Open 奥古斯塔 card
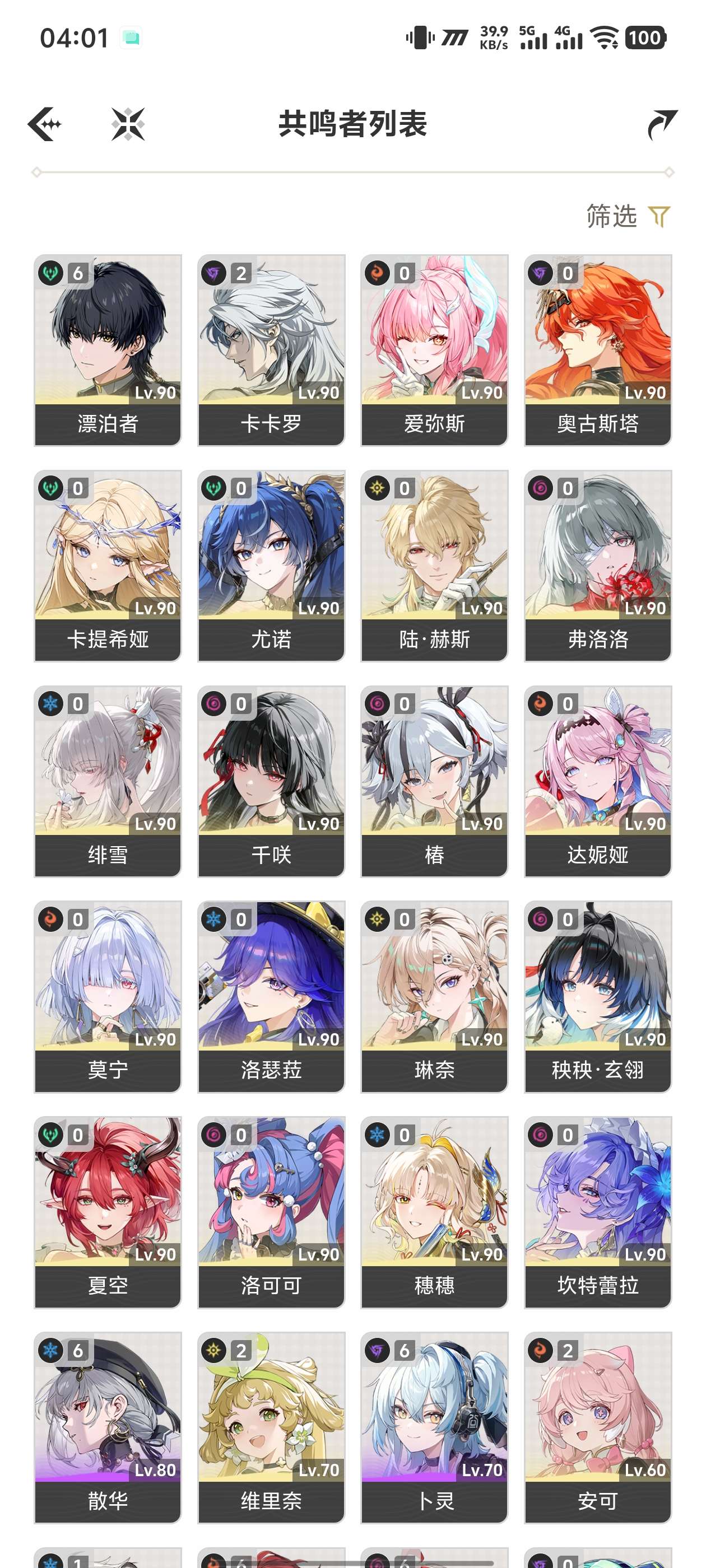The height and width of the screenshot is (1568, 706). coord(597,351)
